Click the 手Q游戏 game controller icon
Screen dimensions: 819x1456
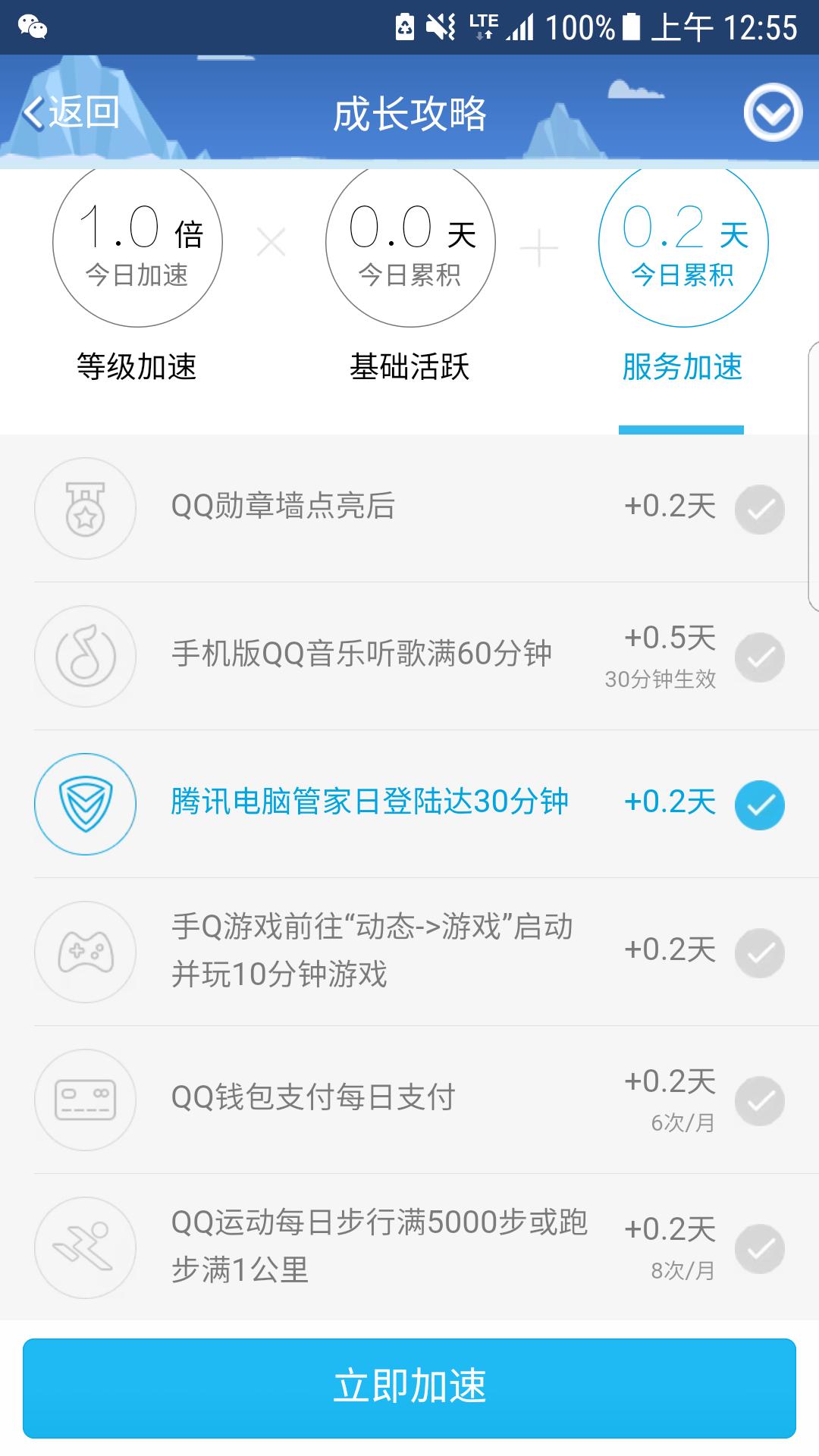tap(85, 952)
